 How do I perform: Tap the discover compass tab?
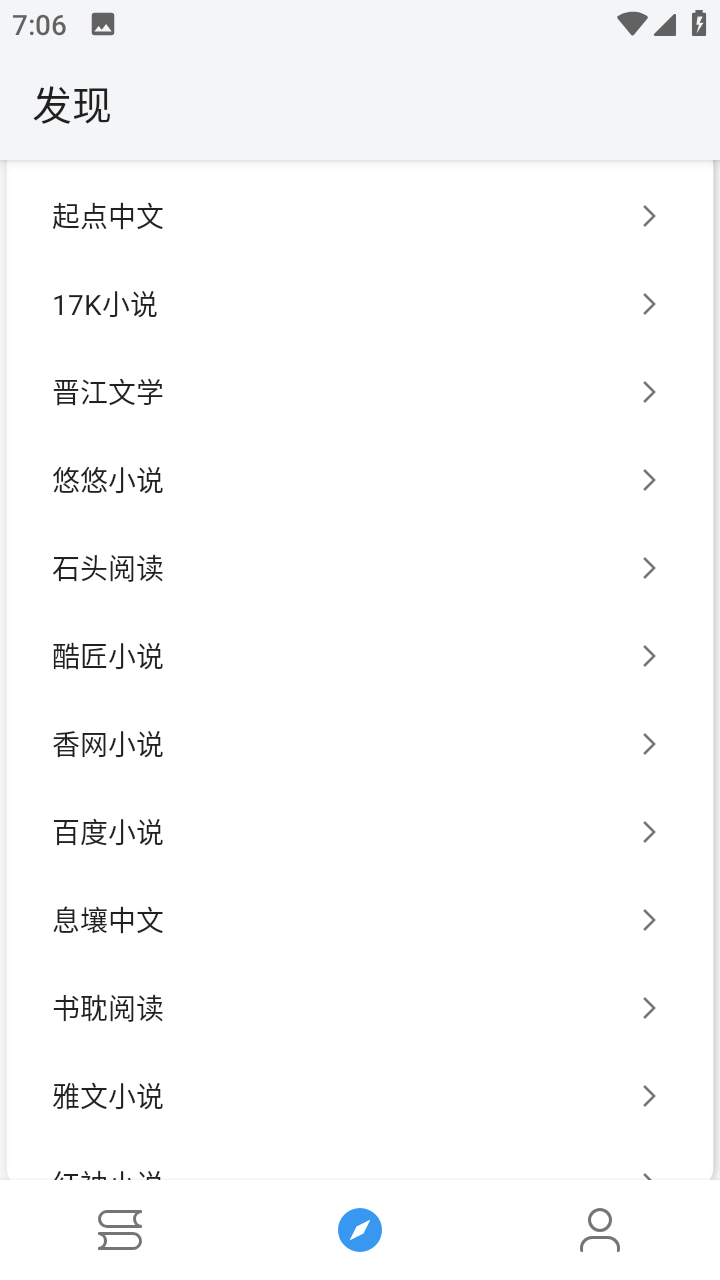(360, 1230)
